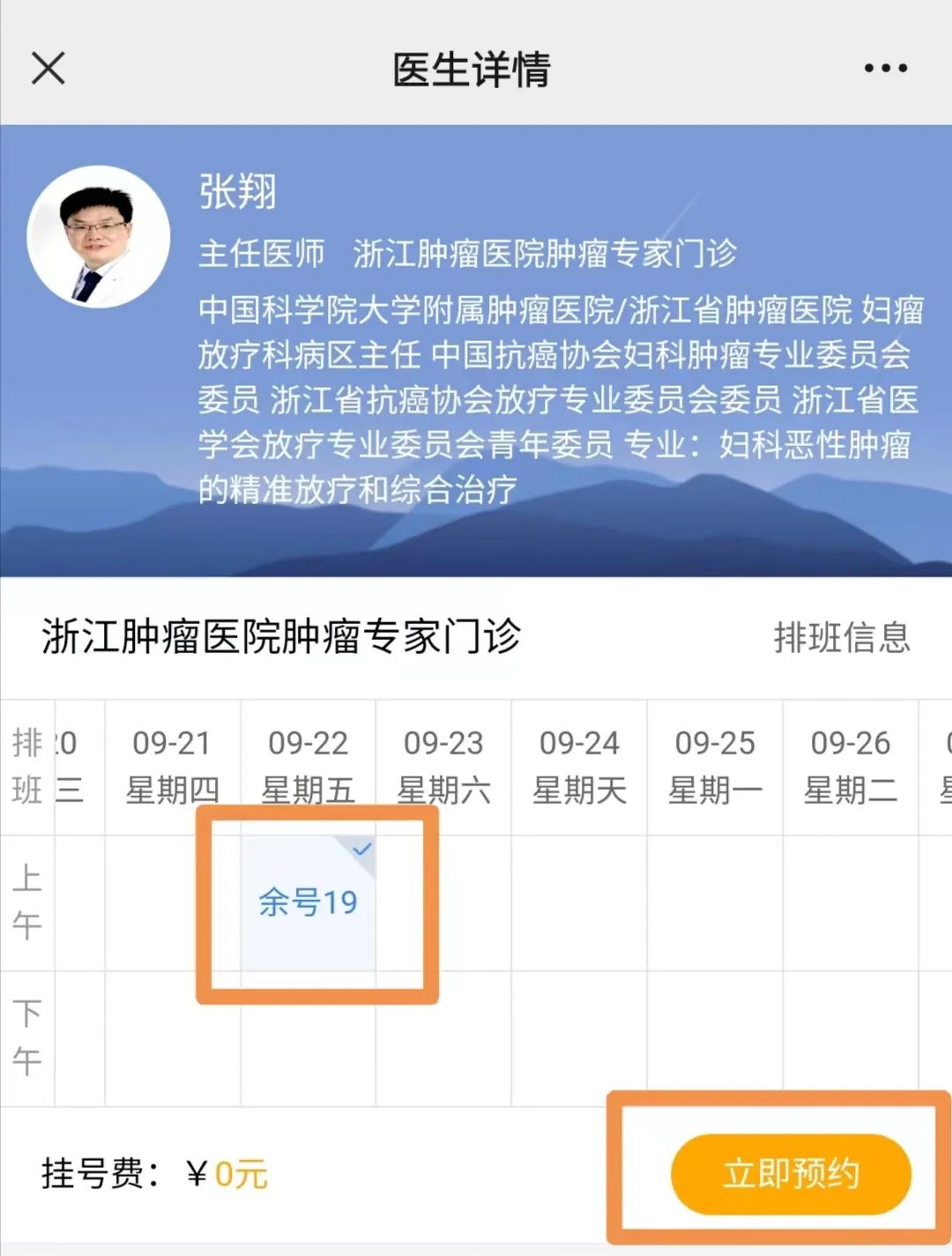Tap the 立即预约 button
The width and height of the screenshot is (952, 1256).
(x=791, y=1174)
